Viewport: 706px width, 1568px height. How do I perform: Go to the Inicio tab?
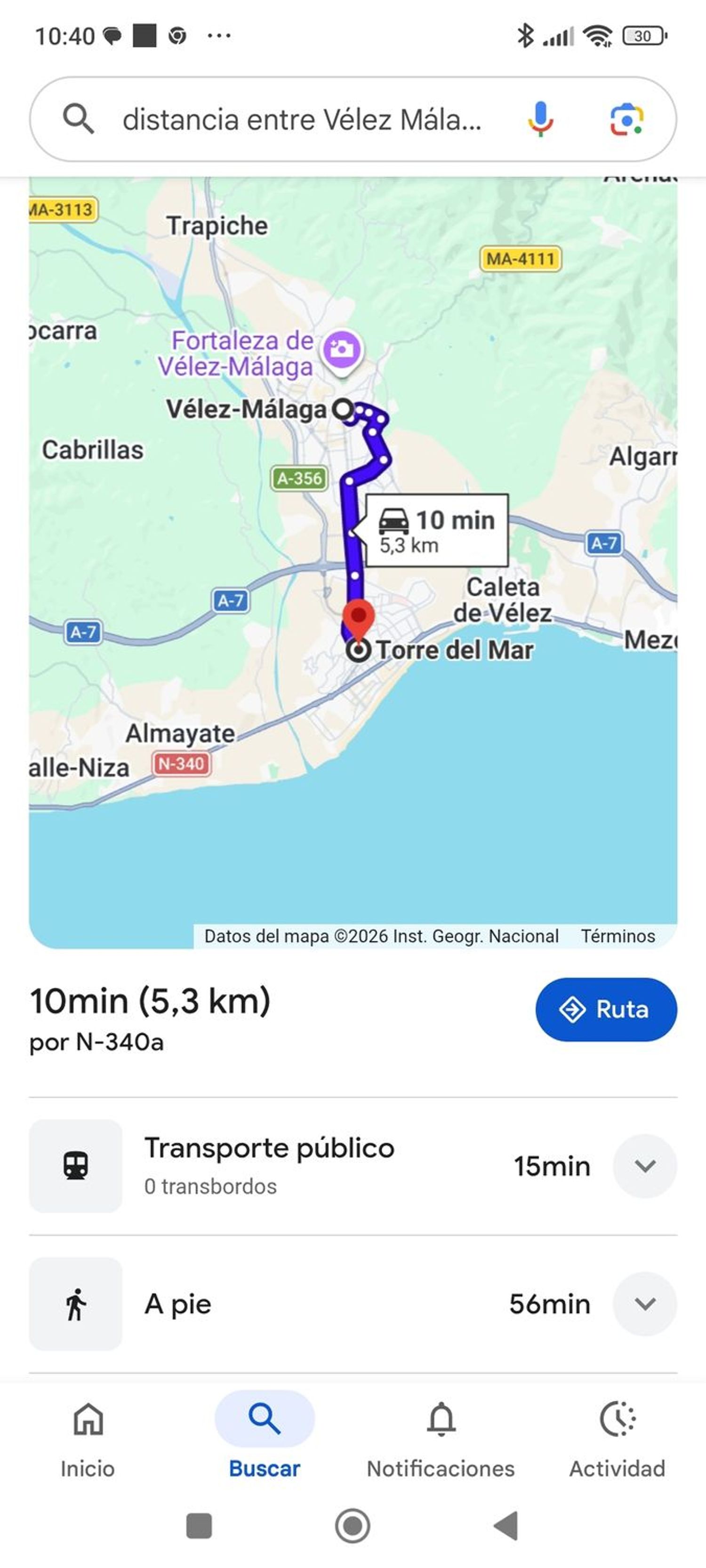pyautogui.click(x=88, y=1440)
